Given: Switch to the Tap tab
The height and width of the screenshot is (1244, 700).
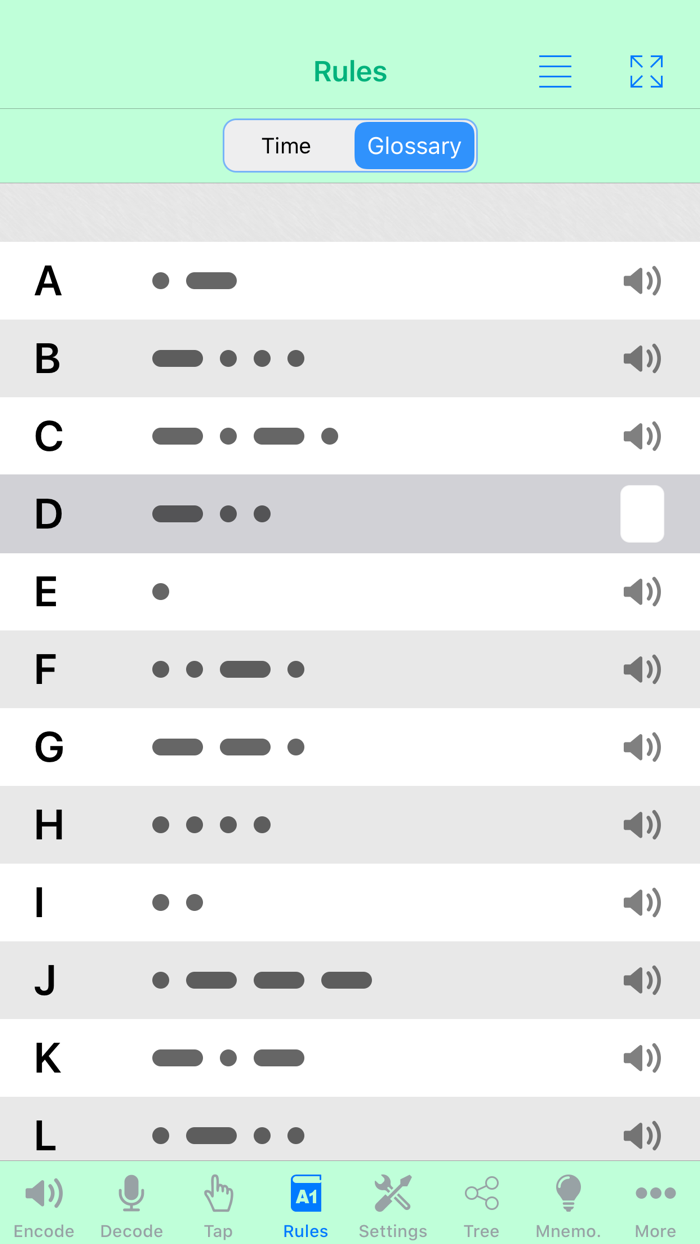Looking at the screenshot, I should tap(218, 1206).
